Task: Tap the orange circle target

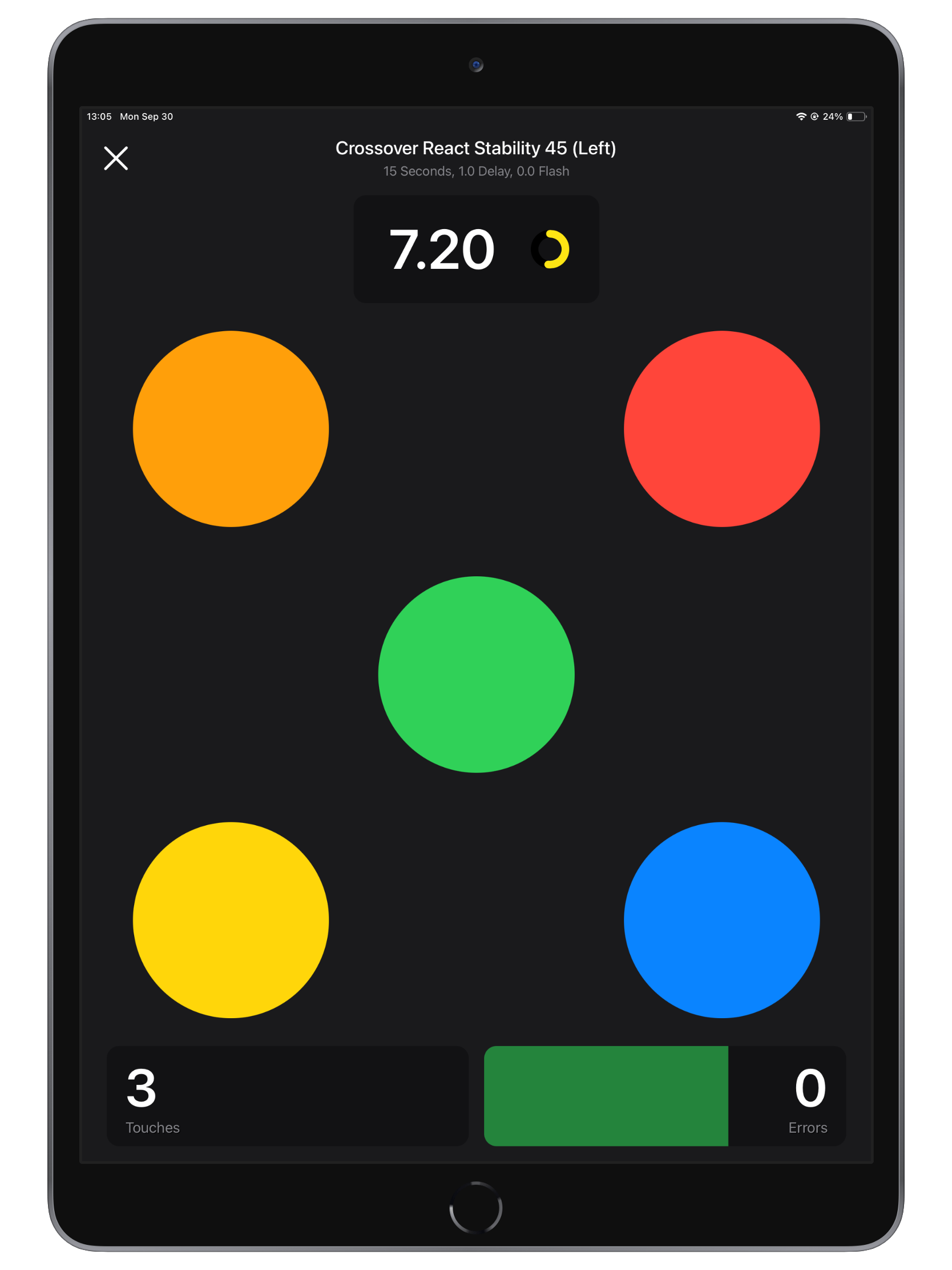Action: [x=231, y=429]
